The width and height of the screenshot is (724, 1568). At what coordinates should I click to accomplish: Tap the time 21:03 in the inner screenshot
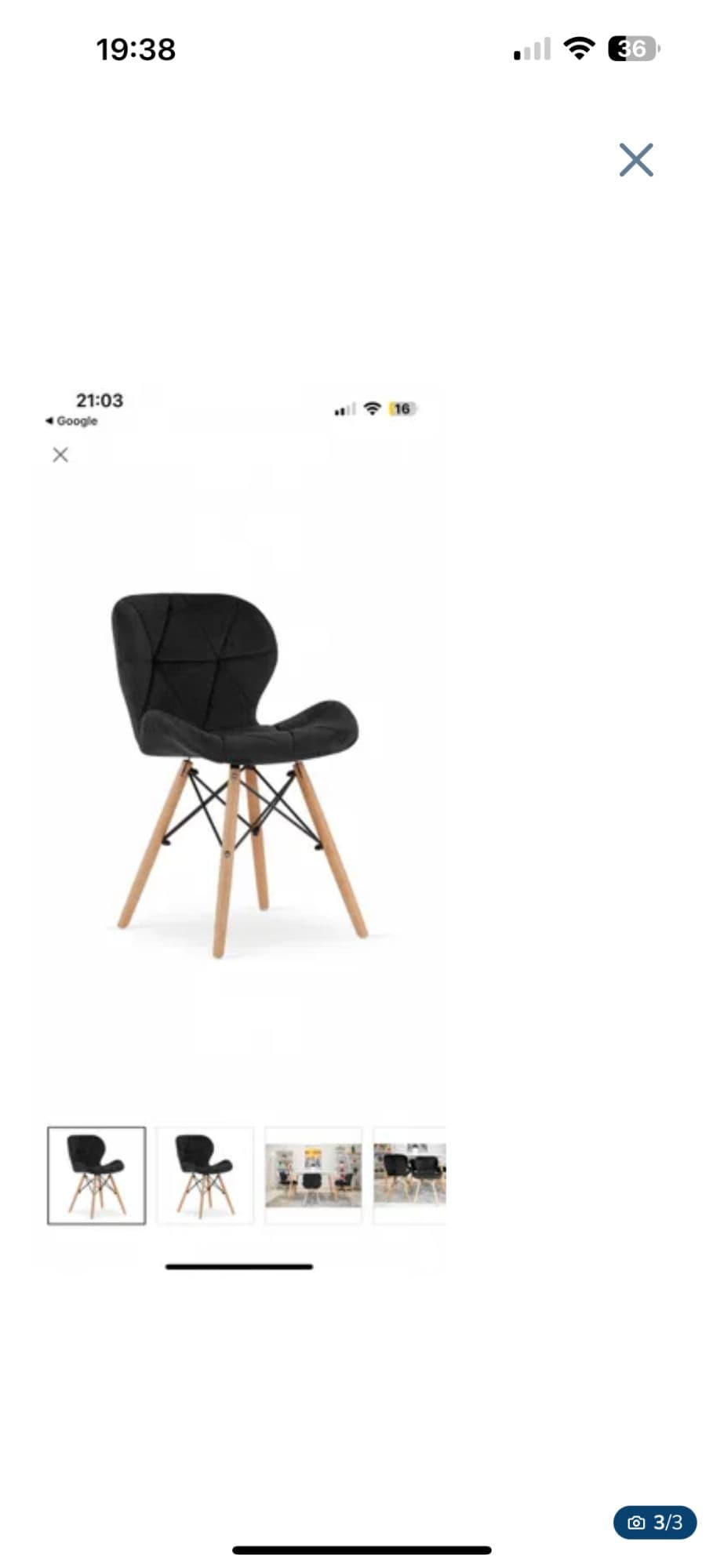100,401
